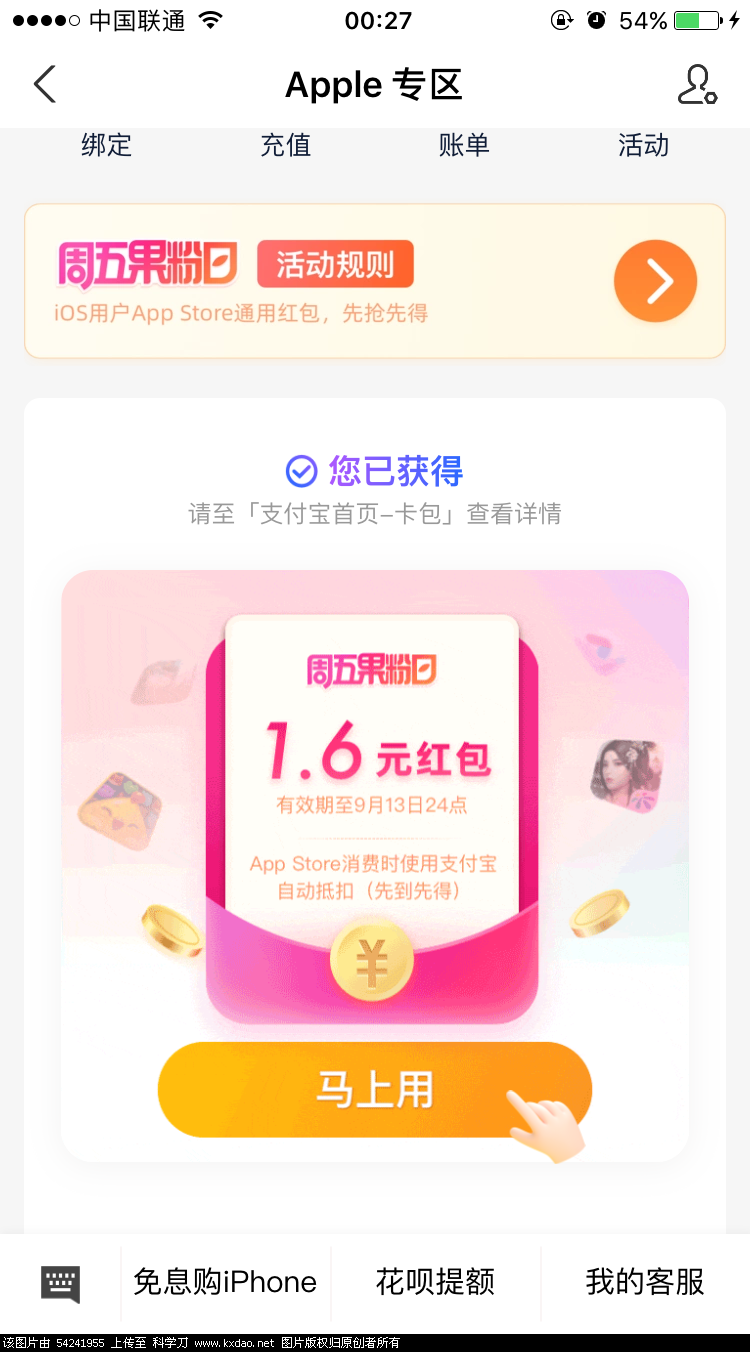
Task: Switch to the 绑定 tab
Action: 106,146
